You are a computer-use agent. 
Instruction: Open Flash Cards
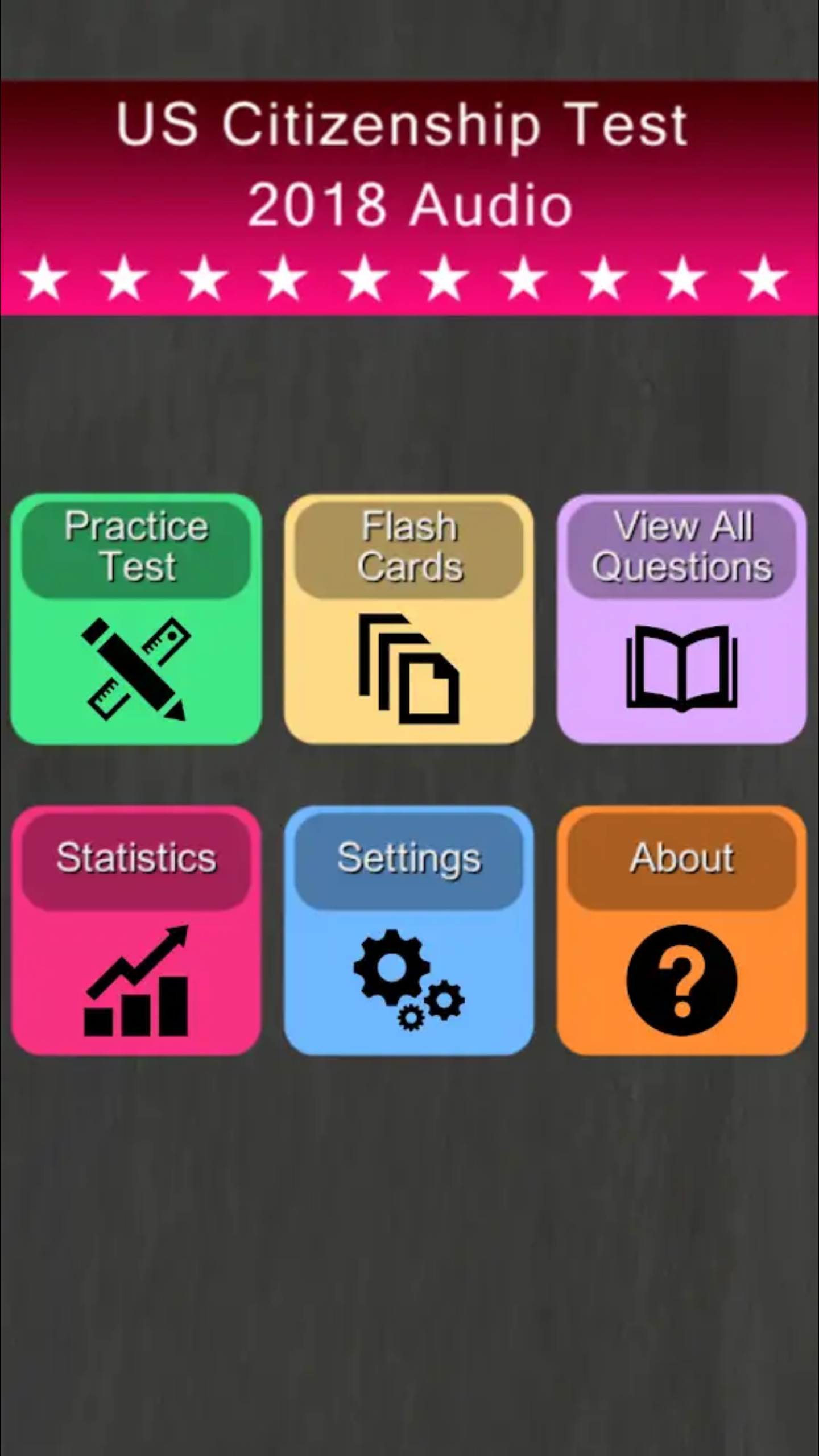409,619
